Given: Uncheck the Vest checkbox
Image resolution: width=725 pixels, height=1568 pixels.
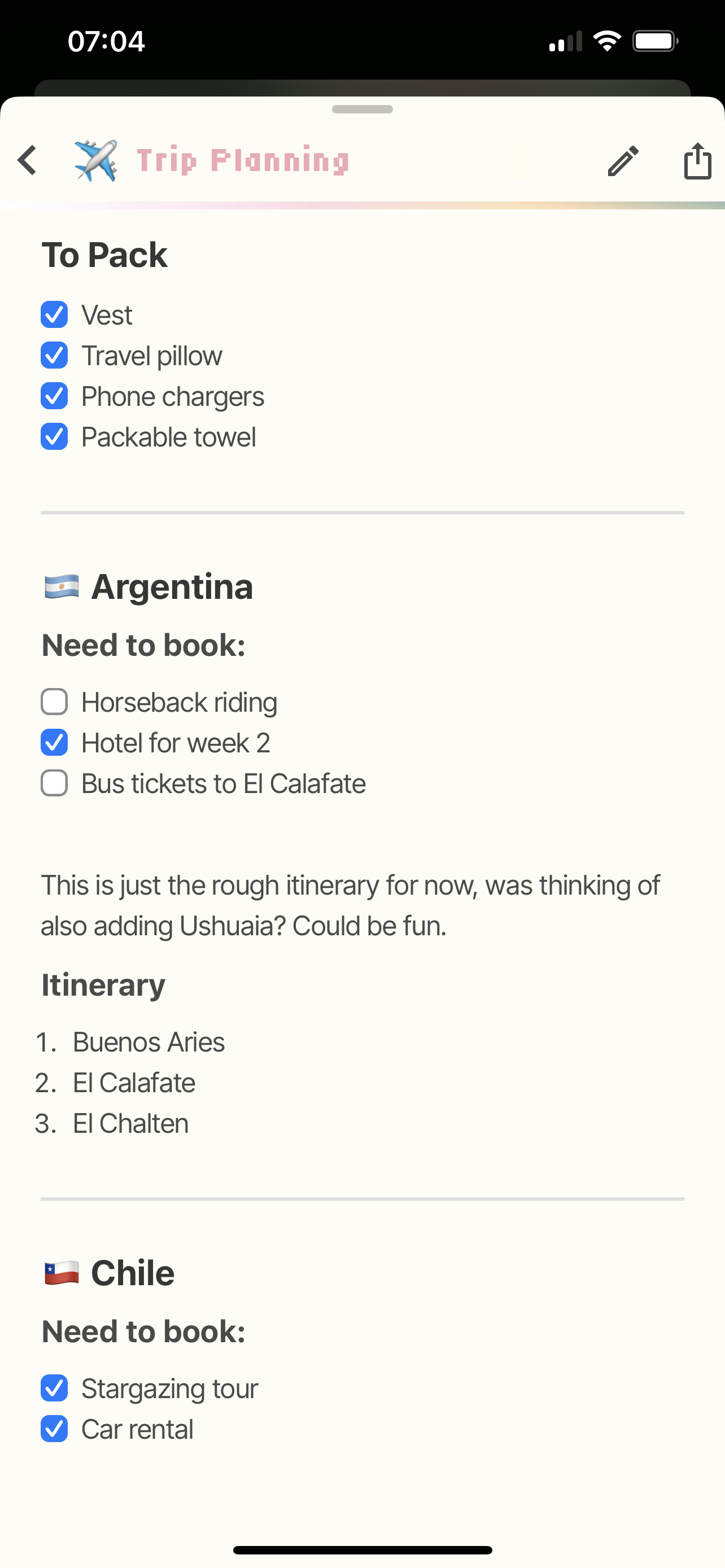Looking at the screenshot, I should (x=54, y=315).
